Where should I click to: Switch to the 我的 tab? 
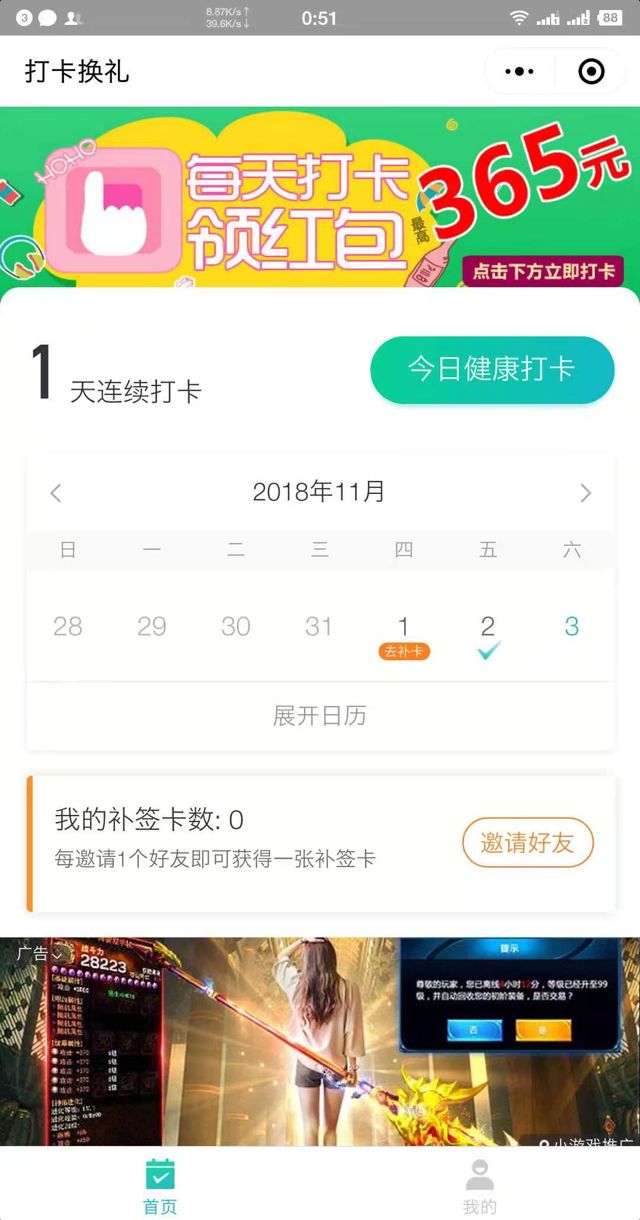(x=480, y=1186)
